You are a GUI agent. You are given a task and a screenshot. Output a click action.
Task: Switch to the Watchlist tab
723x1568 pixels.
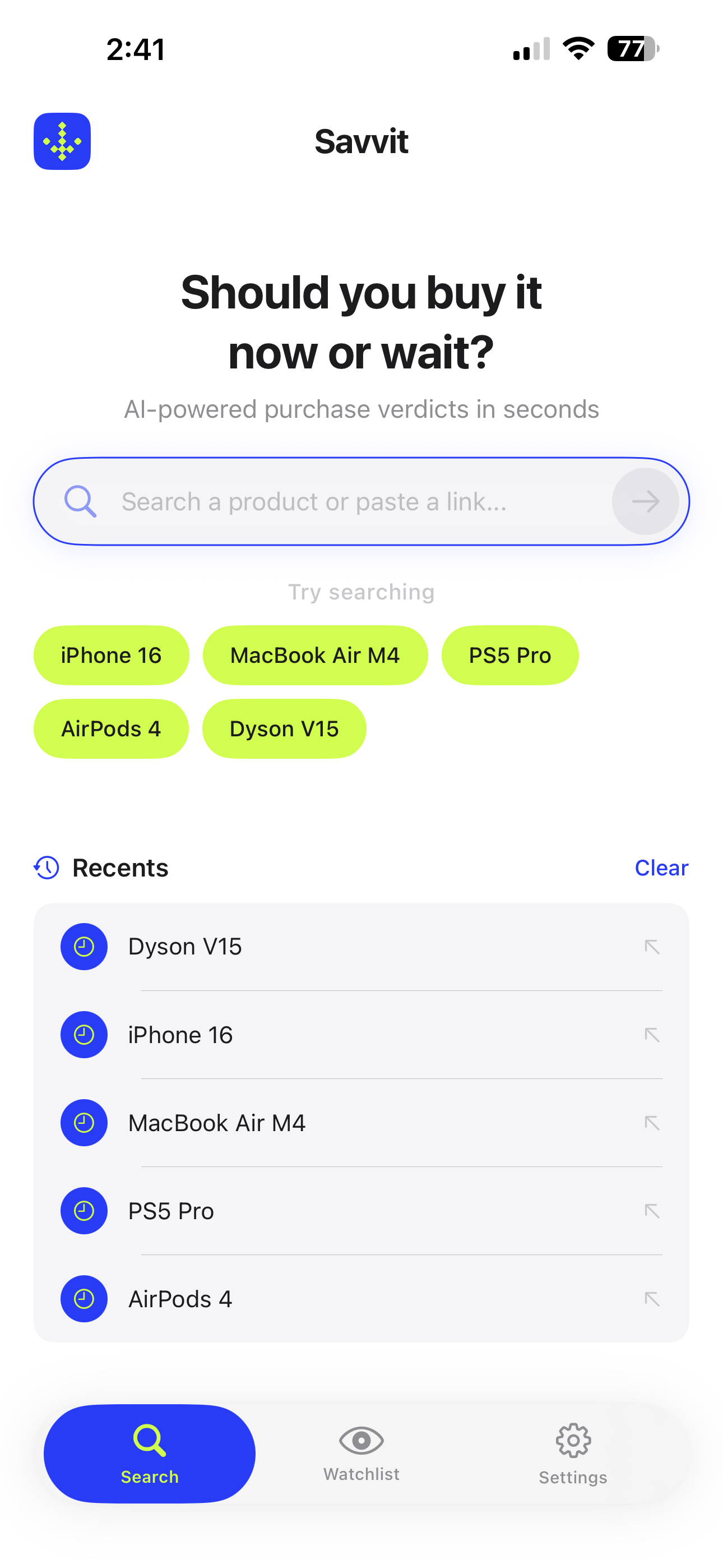coord(361,1454)
